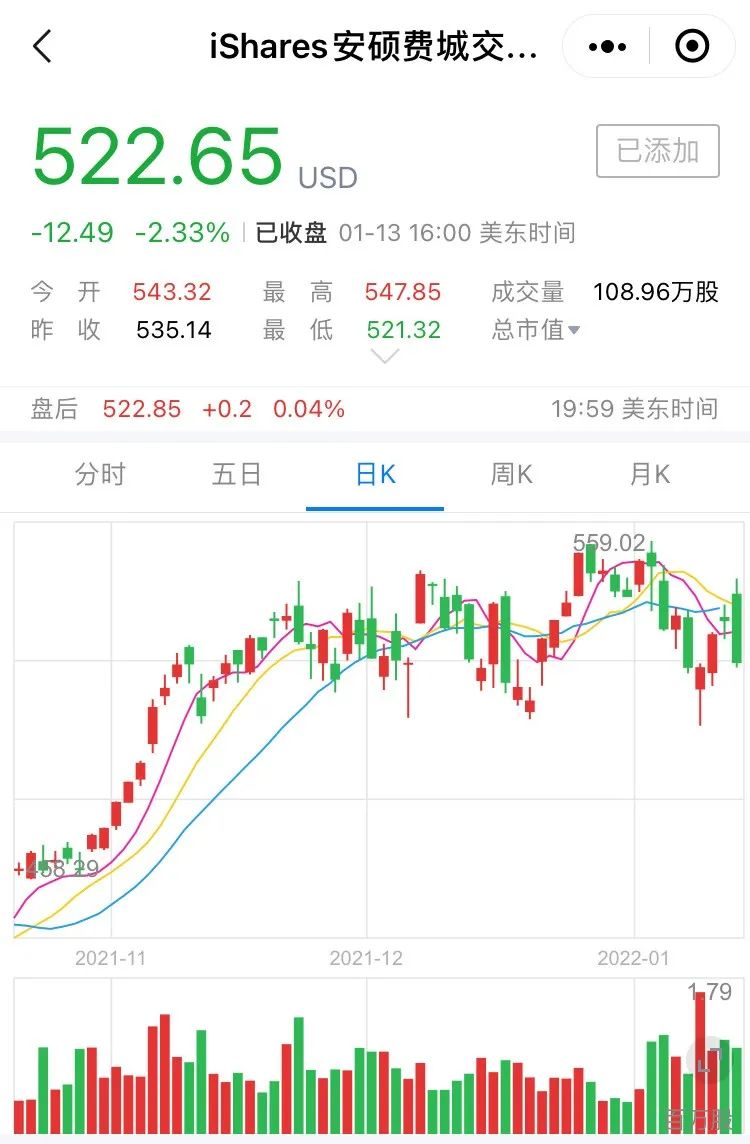Open fullscreen chart with the expand icon
Image resolution: width=750 pixels, height=1144 pixels.
pyautogui.click(x=708, y=1060)
